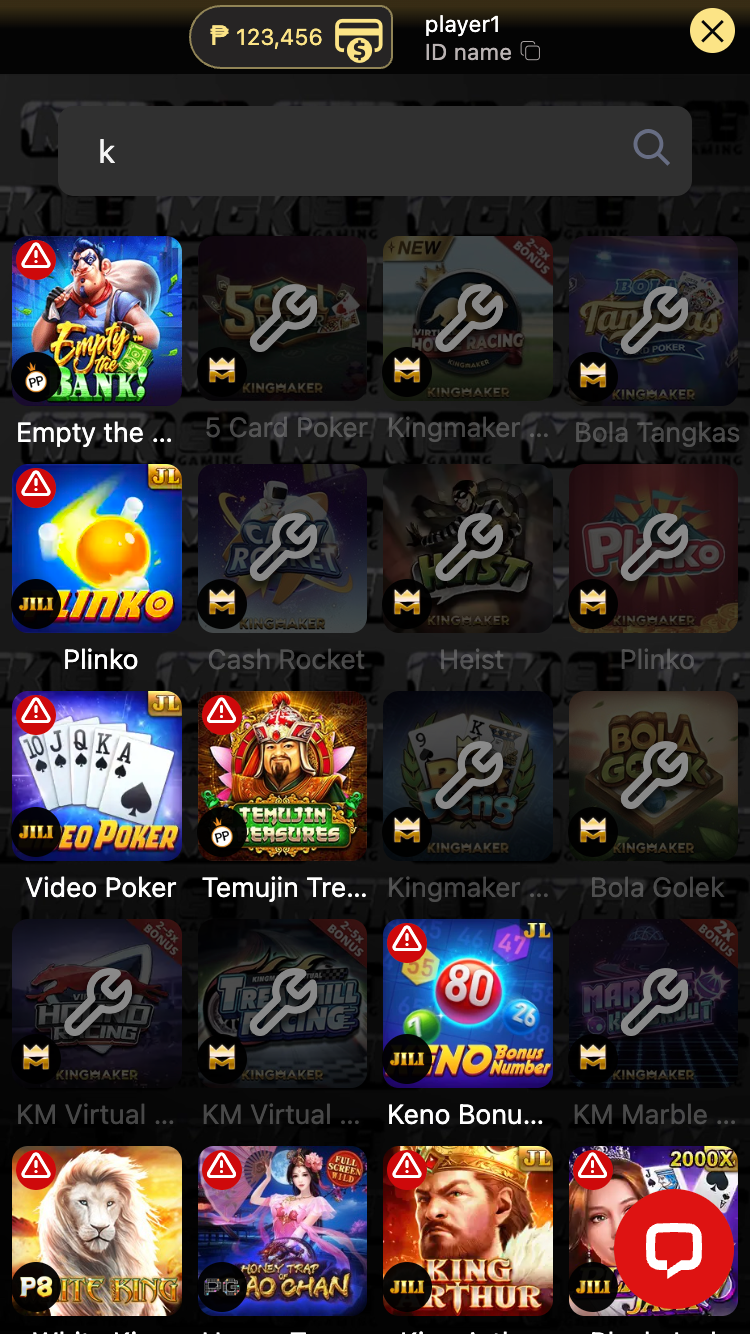Launch Keno Bonus Number game
750x1334 pixels.
pyautogui.click(x=468, y=1003)
